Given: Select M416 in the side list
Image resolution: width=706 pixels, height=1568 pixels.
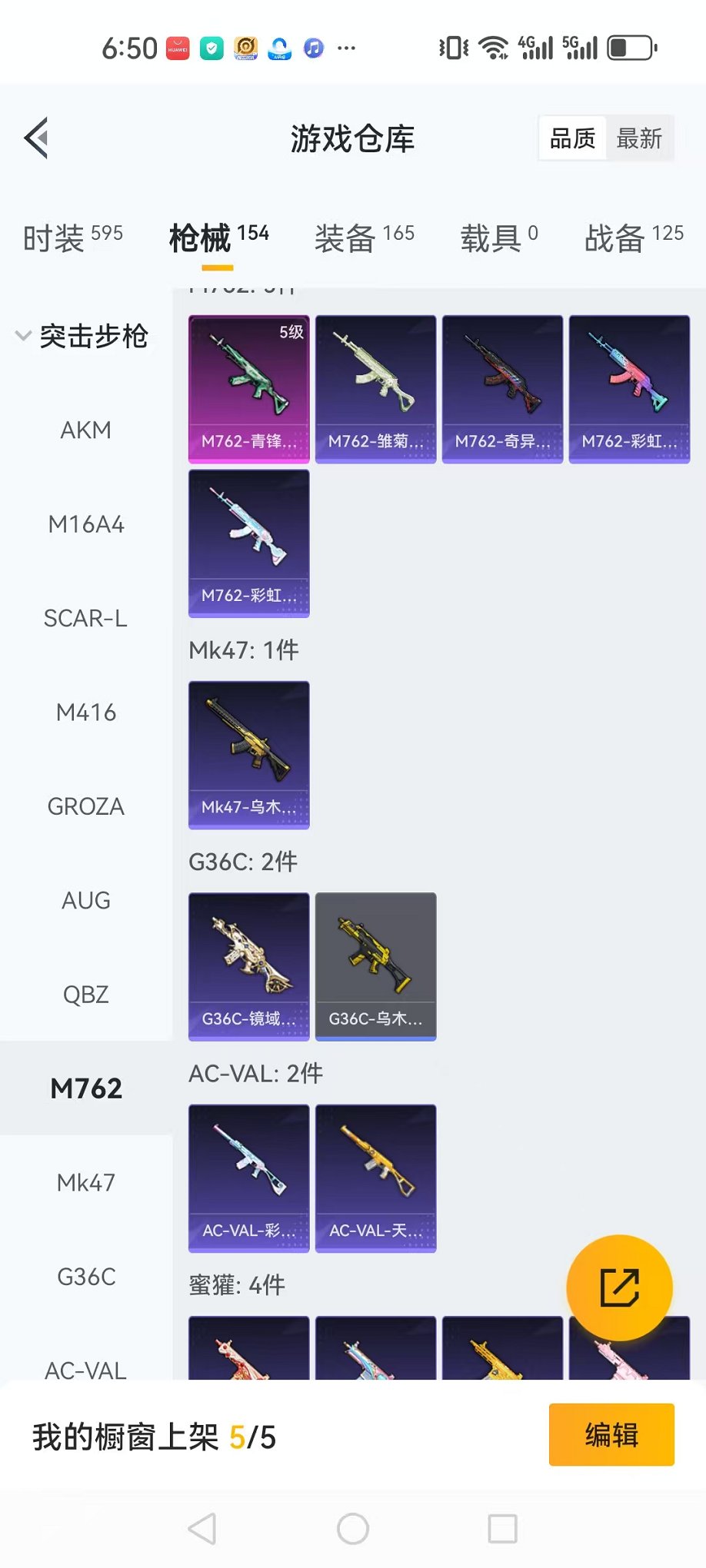Looking at the screenshot, I should tap(86, 713).
